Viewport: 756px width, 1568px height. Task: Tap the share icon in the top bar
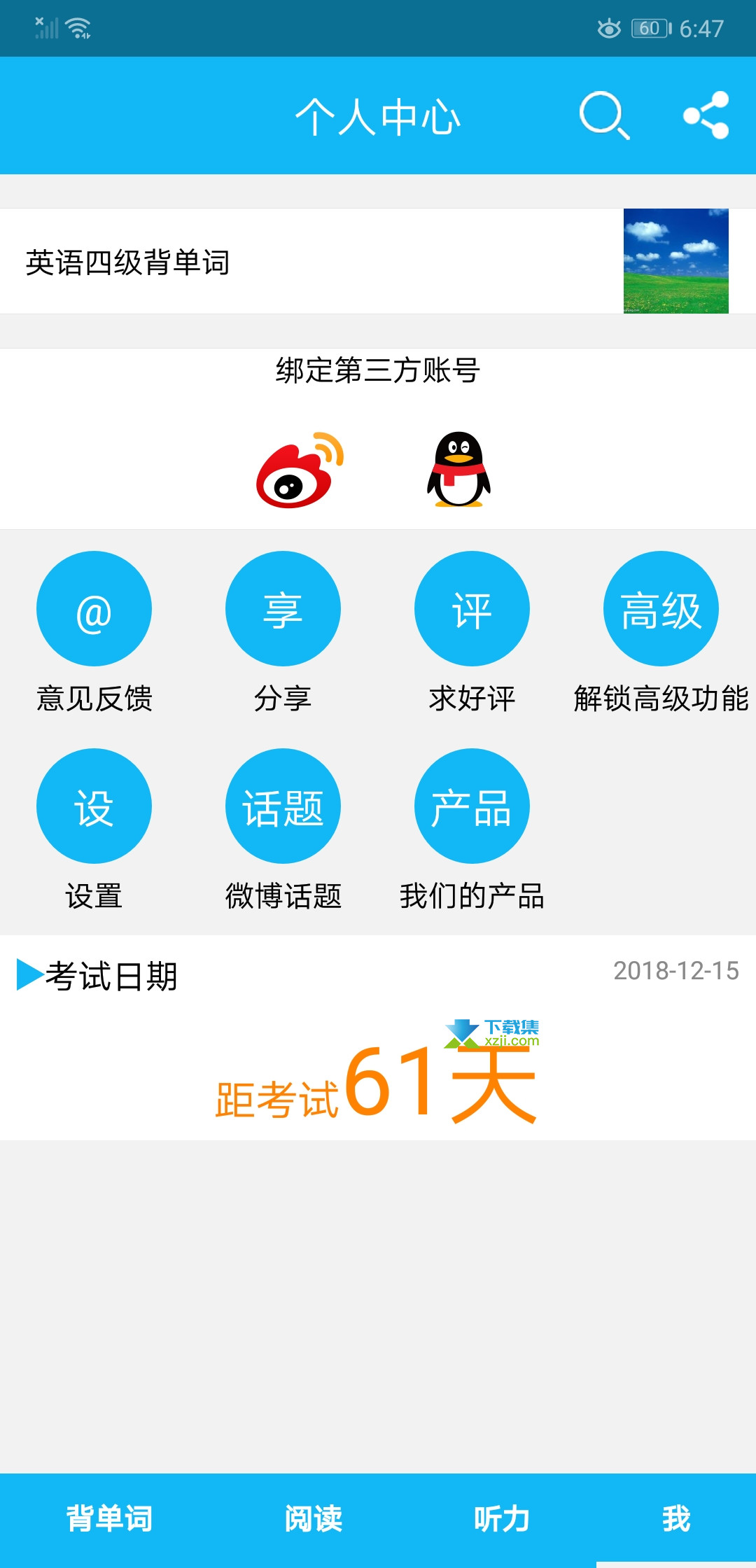706,115
